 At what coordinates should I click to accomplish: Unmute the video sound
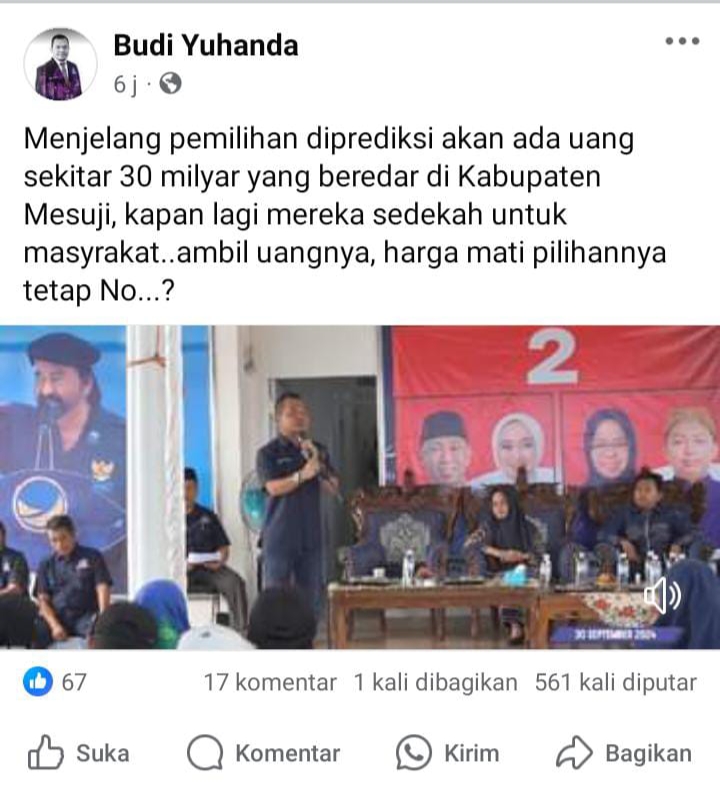click(x=662, y=597)
